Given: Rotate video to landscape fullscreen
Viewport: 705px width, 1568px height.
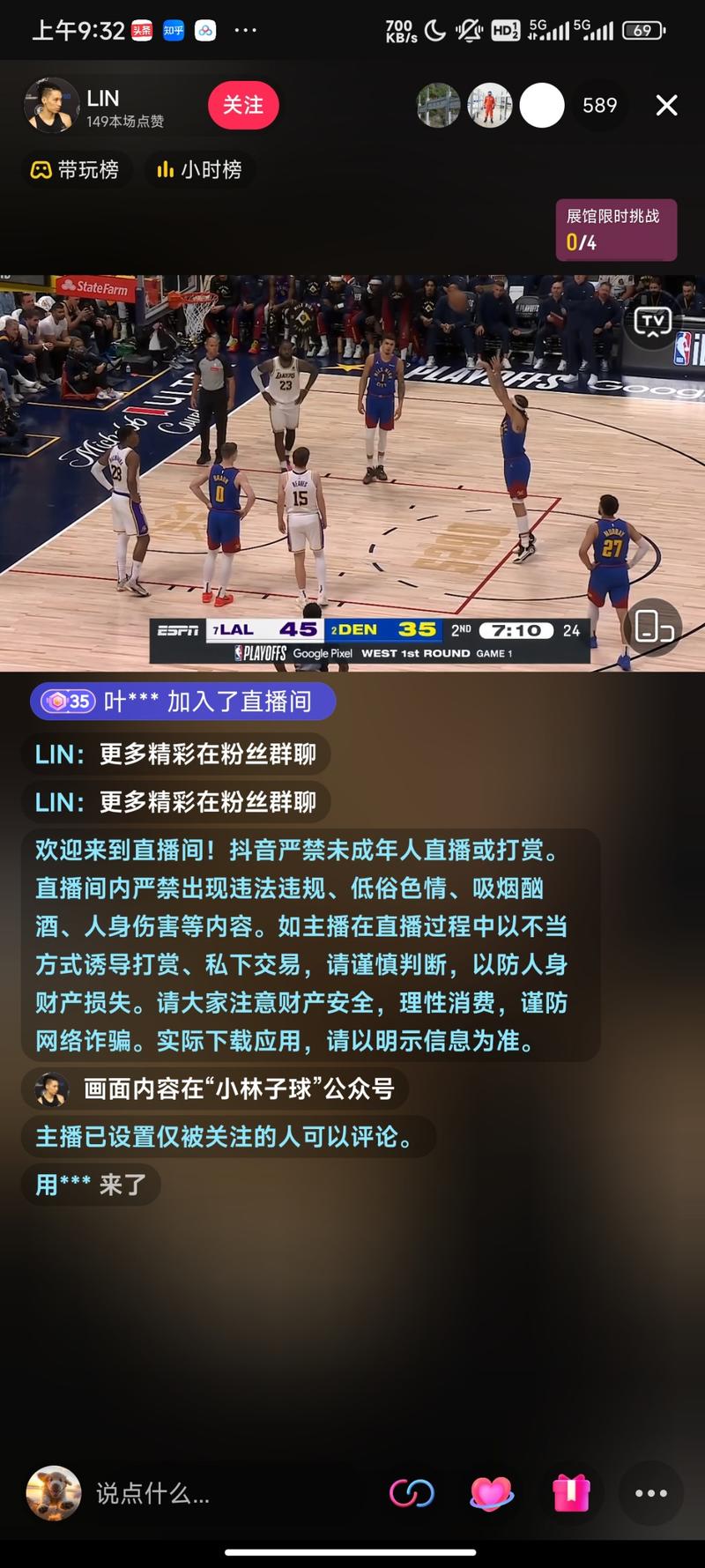Looking at the screenshot, I should tap(653, 627).
